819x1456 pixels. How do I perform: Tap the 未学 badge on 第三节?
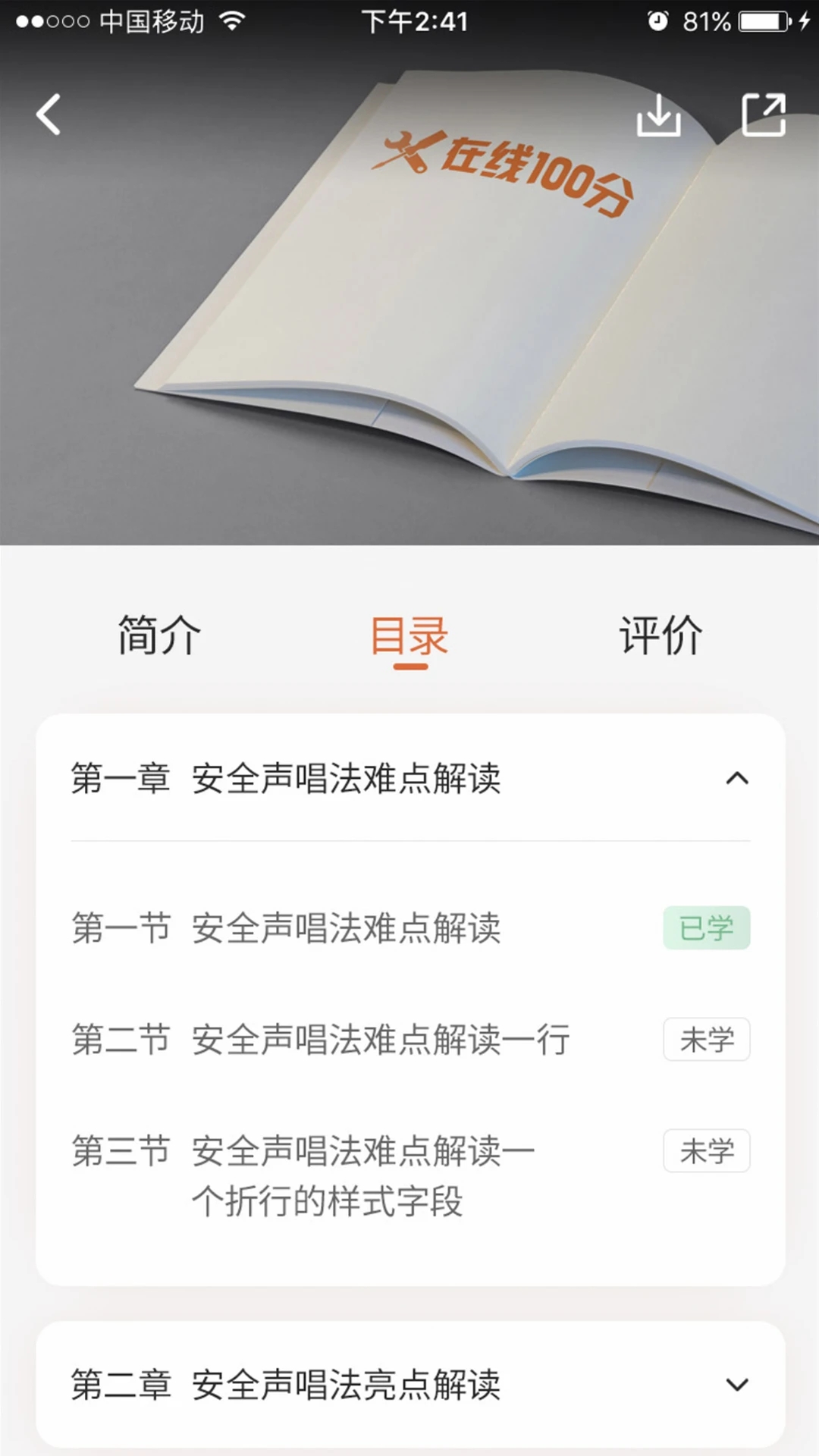coord(706,1150)
